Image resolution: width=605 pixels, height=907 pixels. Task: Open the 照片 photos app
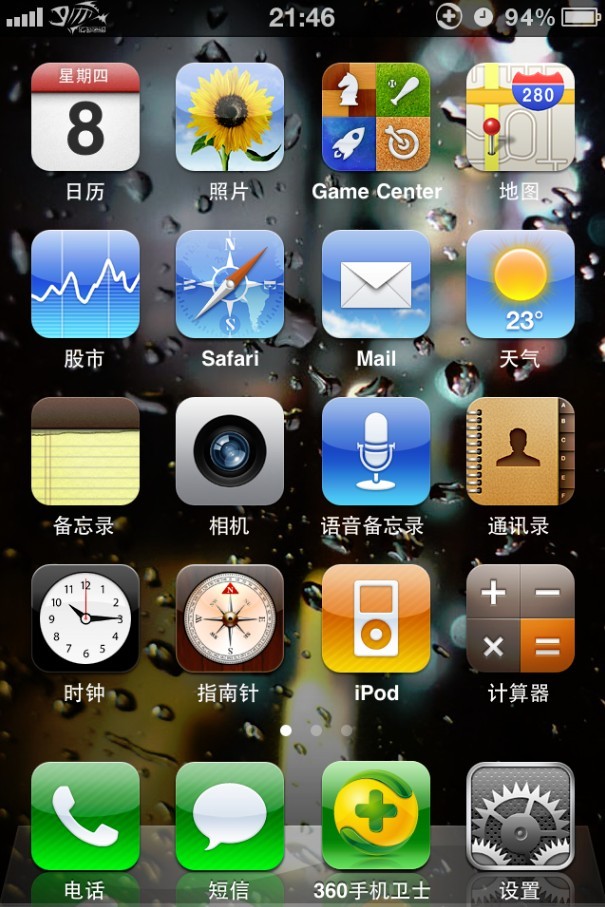tap(230, 117)
